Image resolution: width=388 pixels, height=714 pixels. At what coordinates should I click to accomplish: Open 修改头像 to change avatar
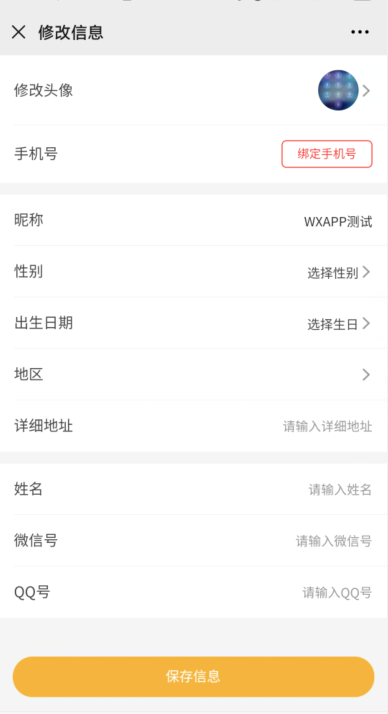click(x=194, y=90)
